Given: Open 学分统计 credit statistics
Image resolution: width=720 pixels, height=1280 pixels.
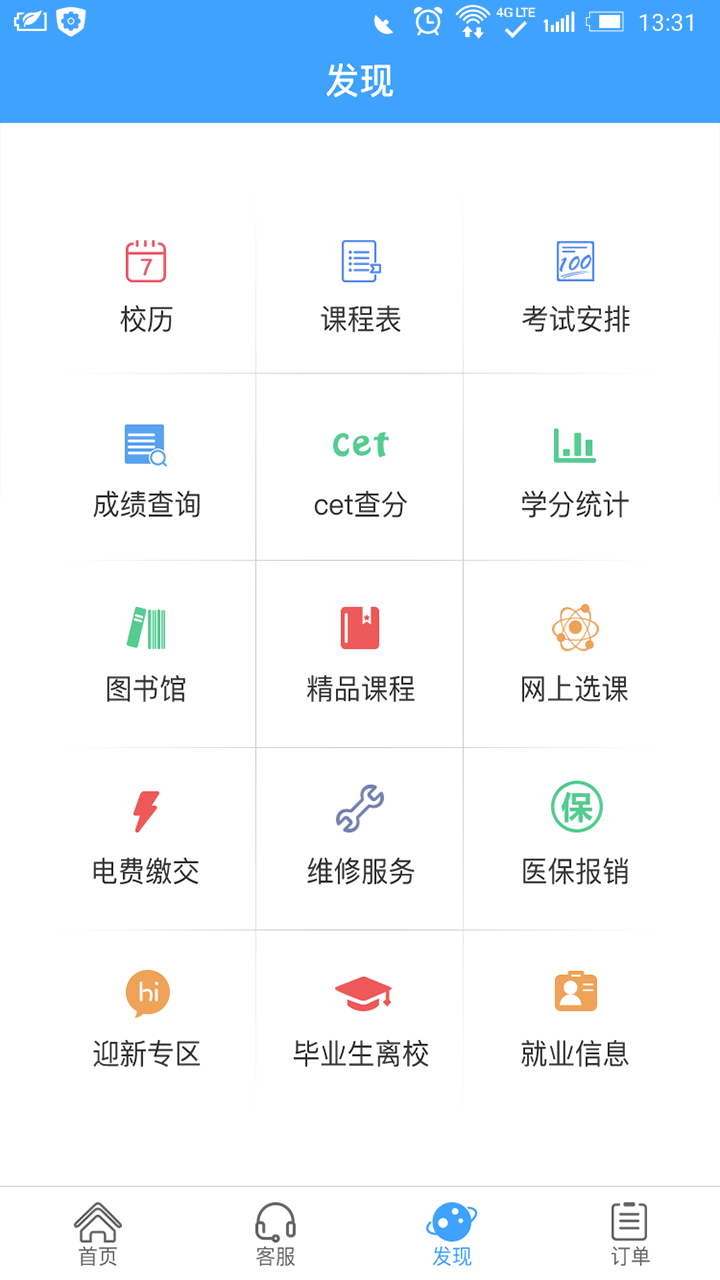Looking at the screenshot, I should [x=575, y=470].
